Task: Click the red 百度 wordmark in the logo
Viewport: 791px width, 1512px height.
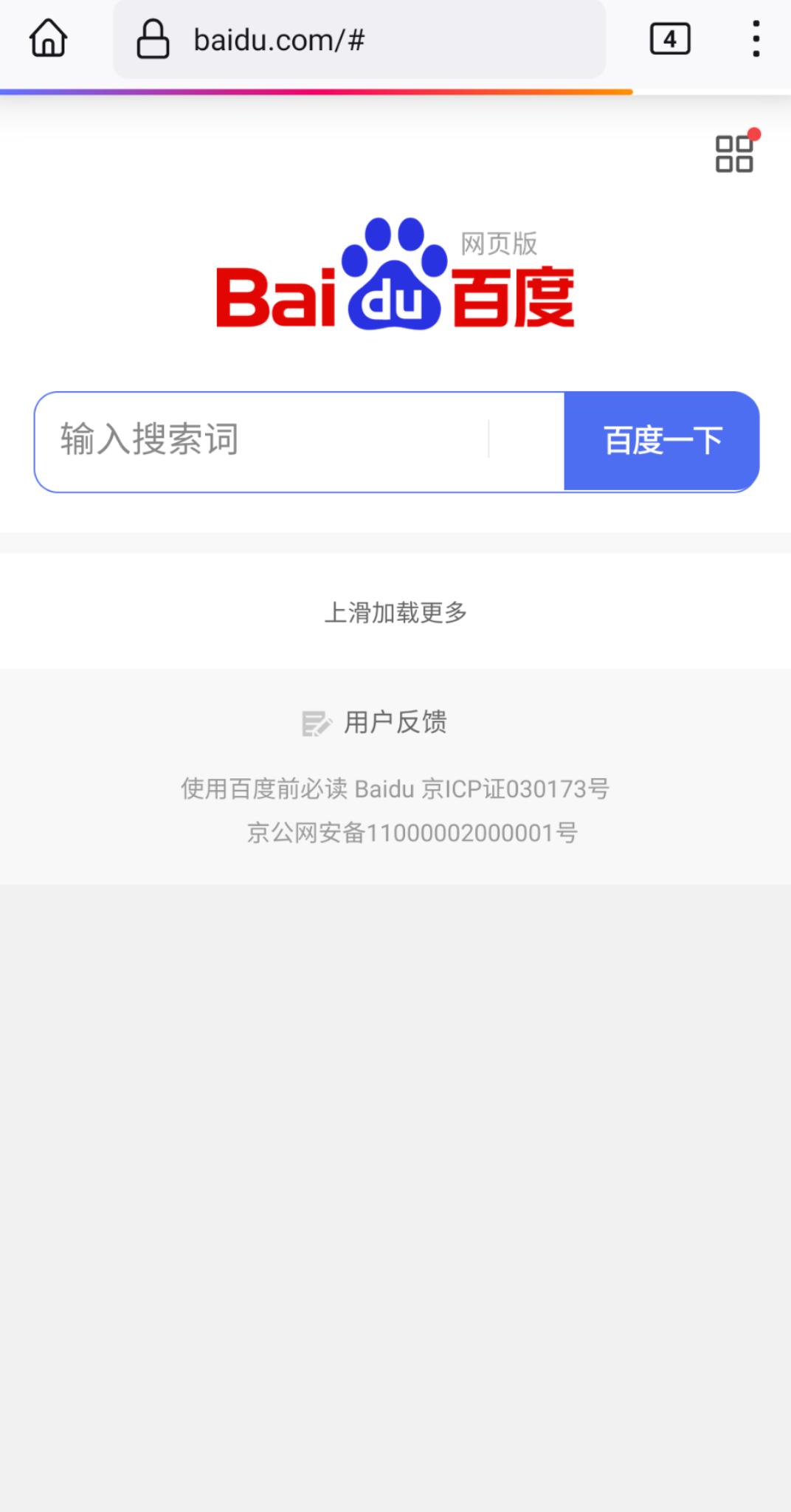Action: [511, 295]
